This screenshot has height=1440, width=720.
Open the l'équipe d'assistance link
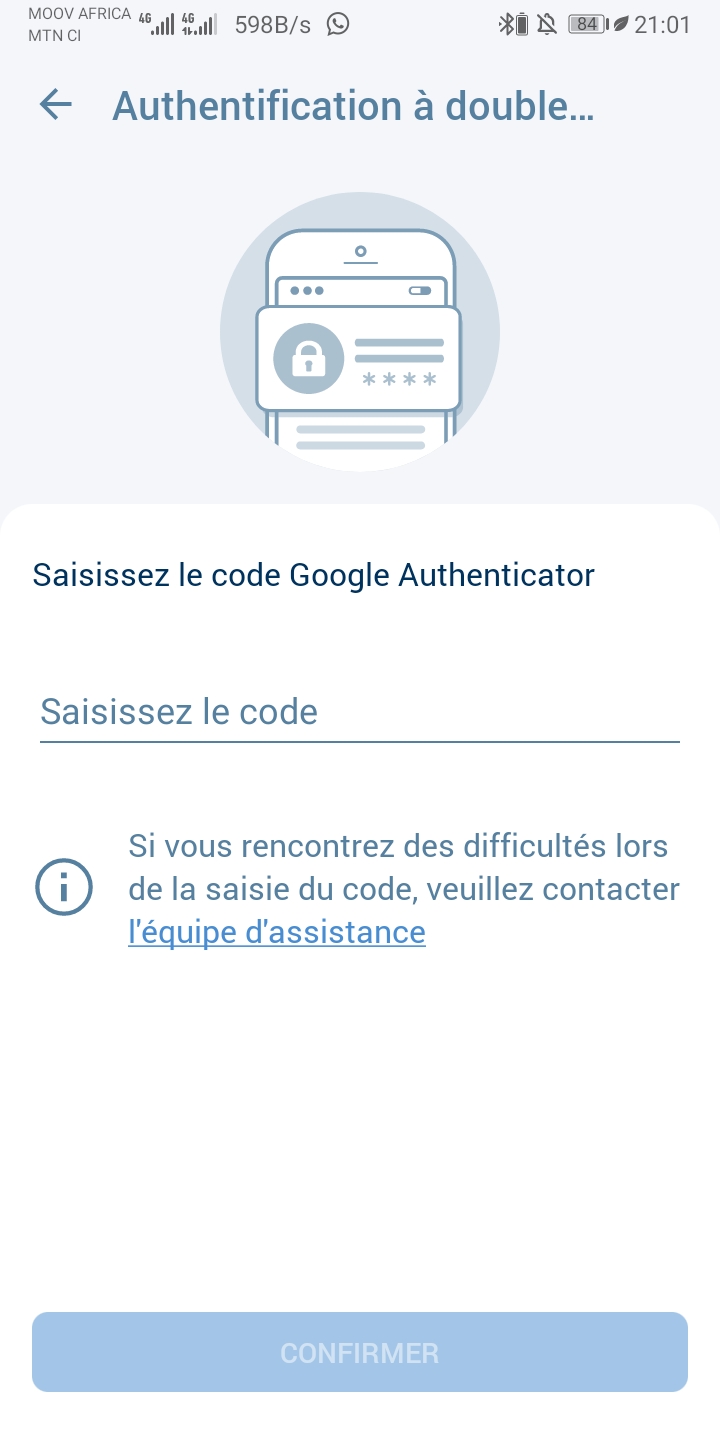277,932
